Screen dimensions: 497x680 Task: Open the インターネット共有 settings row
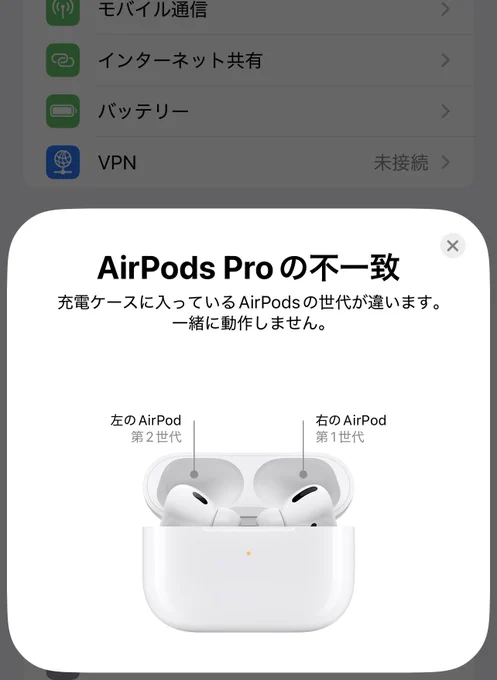pyautogui.click(x=248, y=60)
